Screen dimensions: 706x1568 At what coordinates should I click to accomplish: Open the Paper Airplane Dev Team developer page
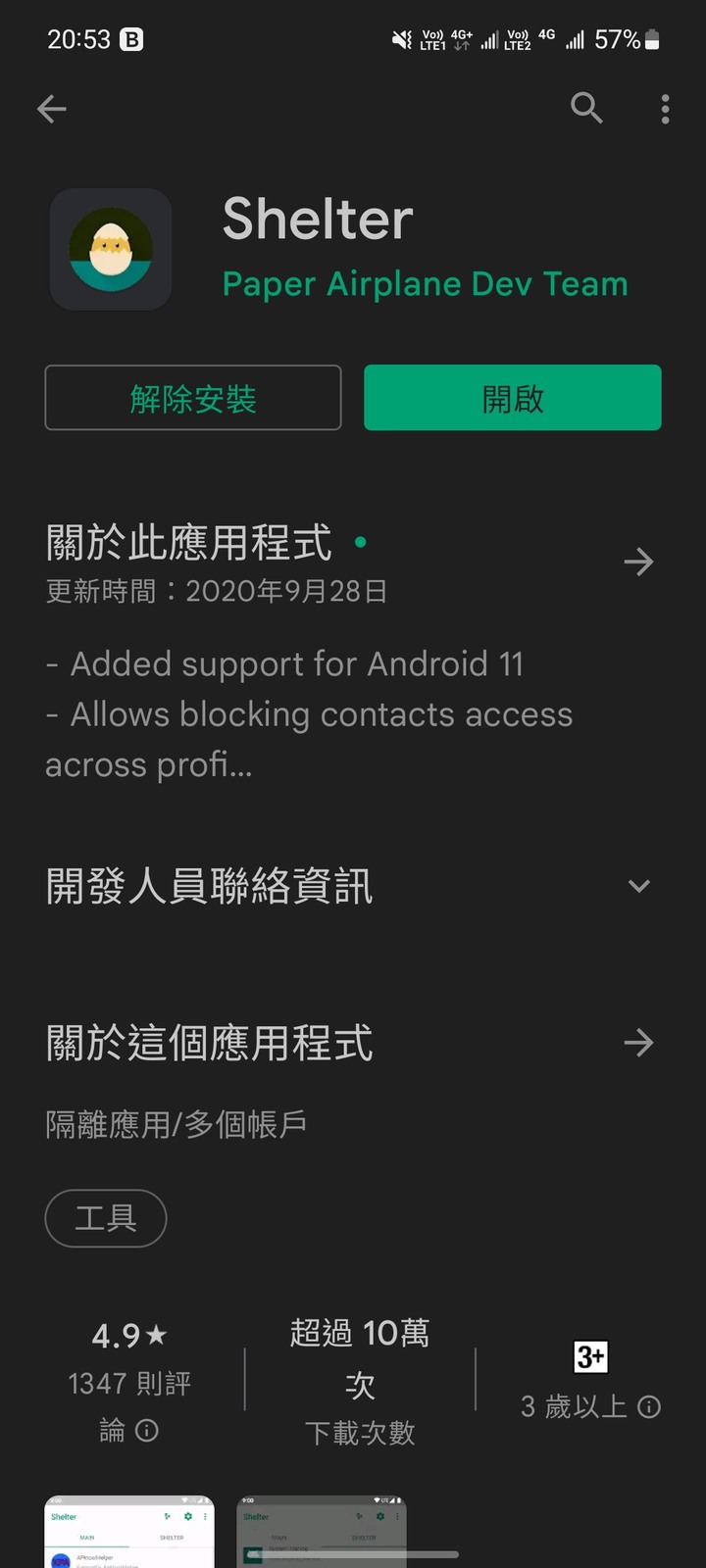click(425, 284)
